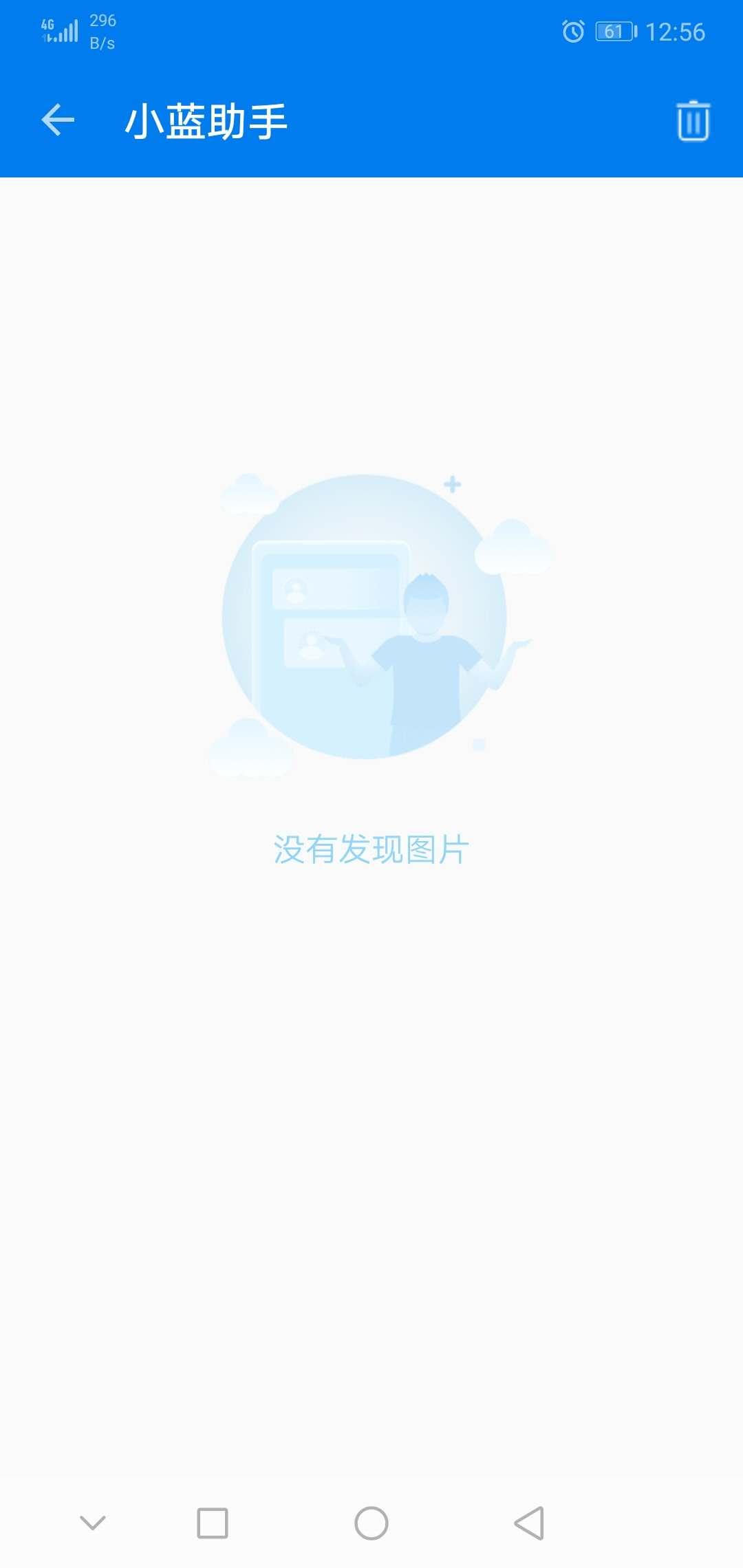
Task: Tap the trash can delete icon
Action: tap(693, 121)
